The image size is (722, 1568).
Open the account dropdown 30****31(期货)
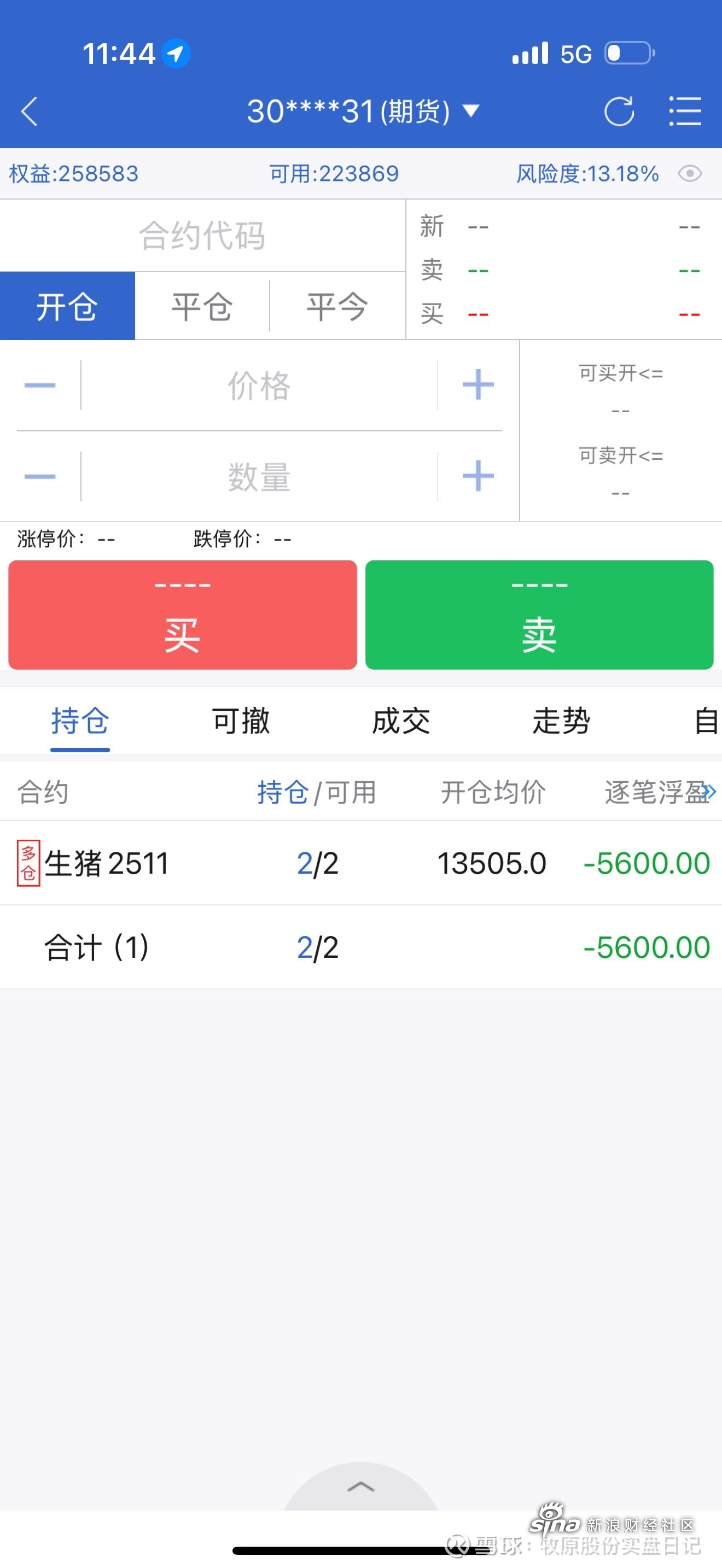pyautogui.click(x=363, y=112)
